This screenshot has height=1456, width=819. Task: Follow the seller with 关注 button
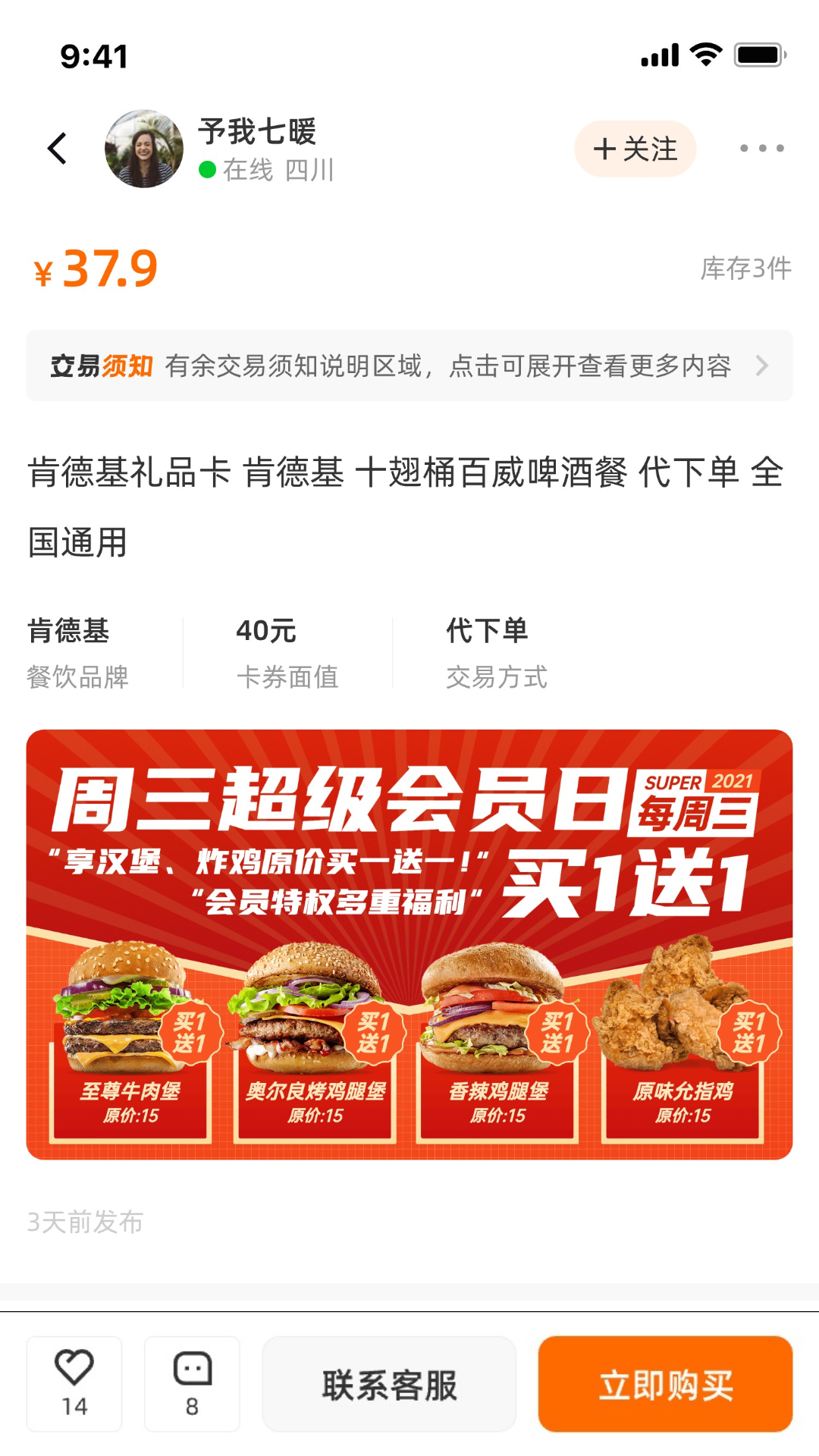(x=635, y=149)
